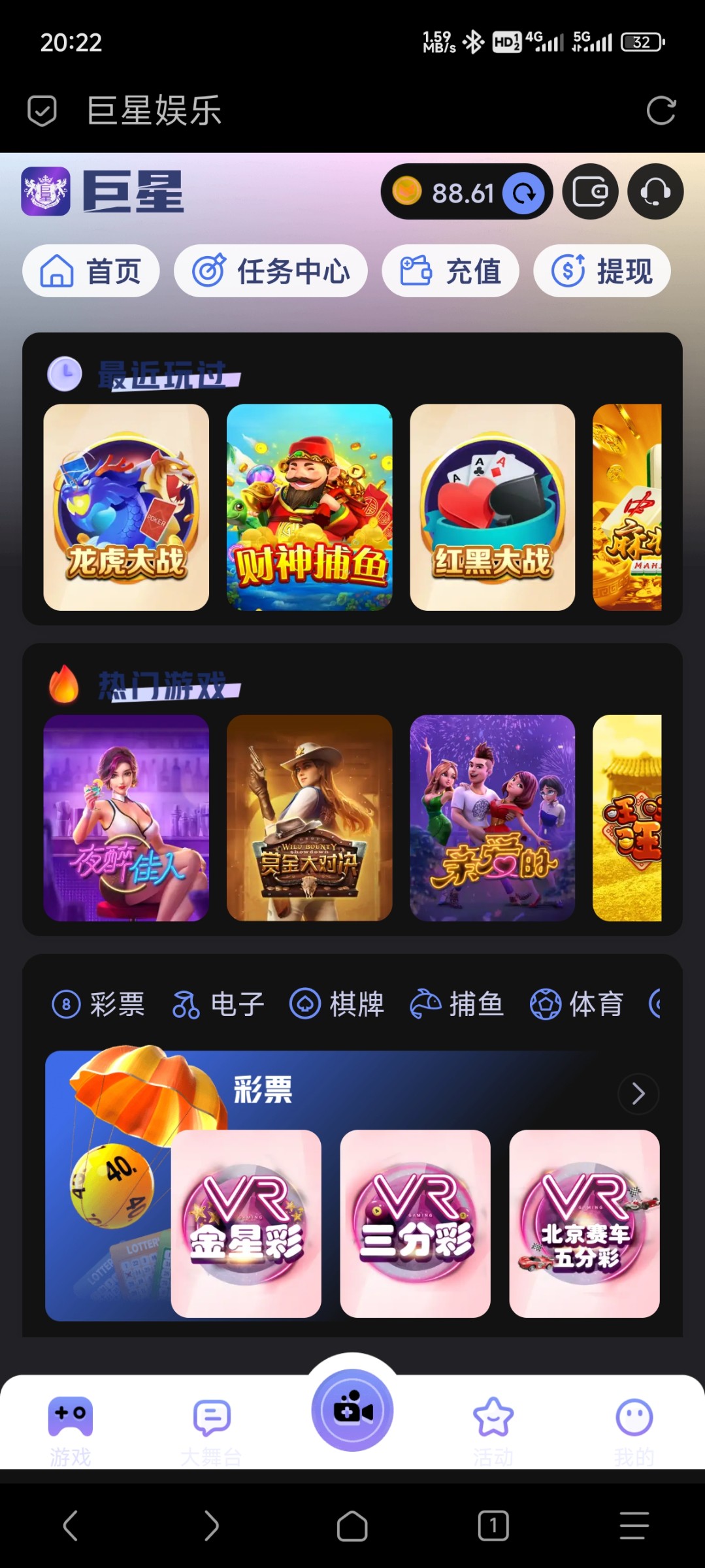The height and width of the screenshot is (1568, 705).
Task: Launch the 龙虎大战 game
Action: (126, 508)
